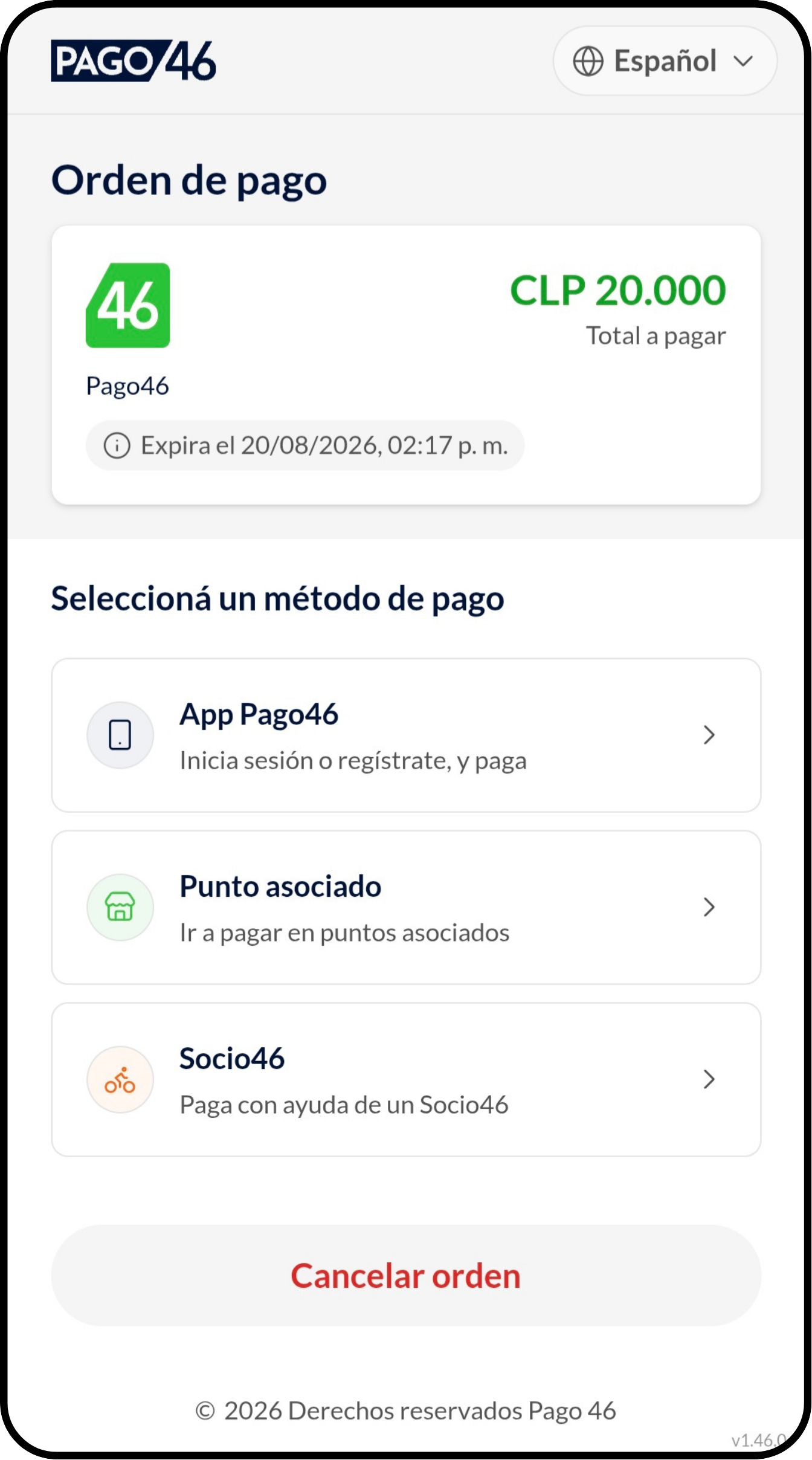Viewport: 812px width, 1460px height.
Task: Pay with help from Socio46
Action: (406, 1080)
